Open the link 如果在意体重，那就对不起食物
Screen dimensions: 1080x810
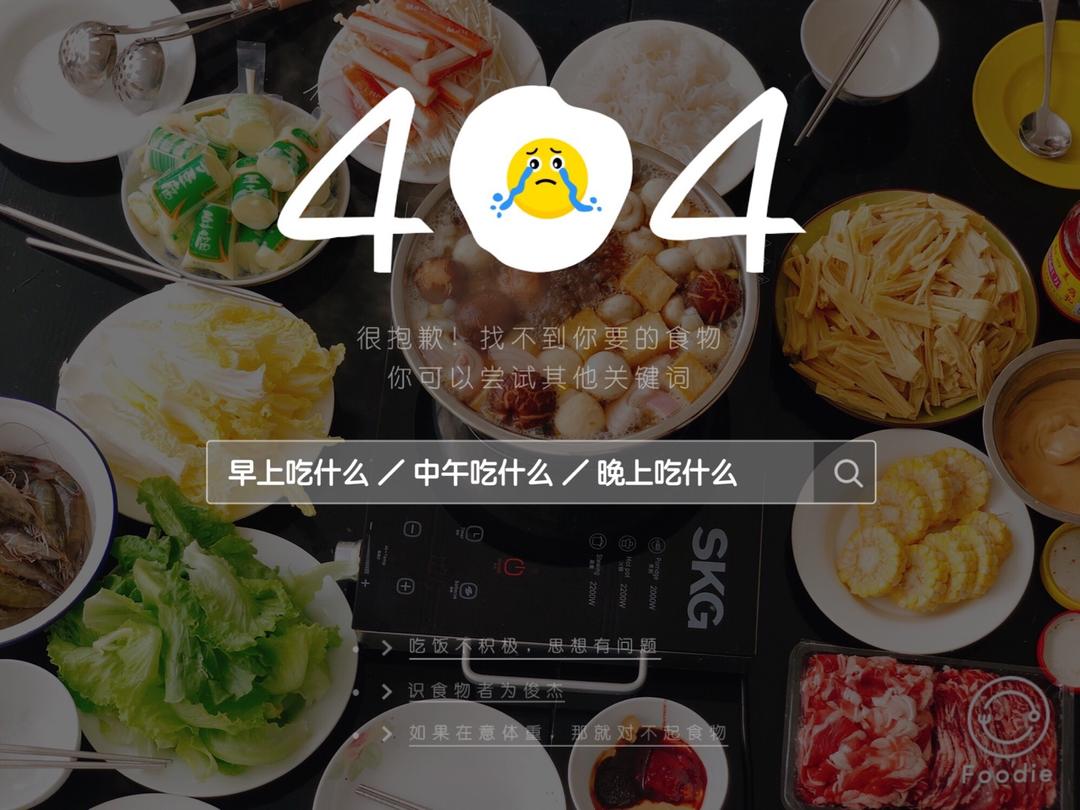tap(566, 733)
